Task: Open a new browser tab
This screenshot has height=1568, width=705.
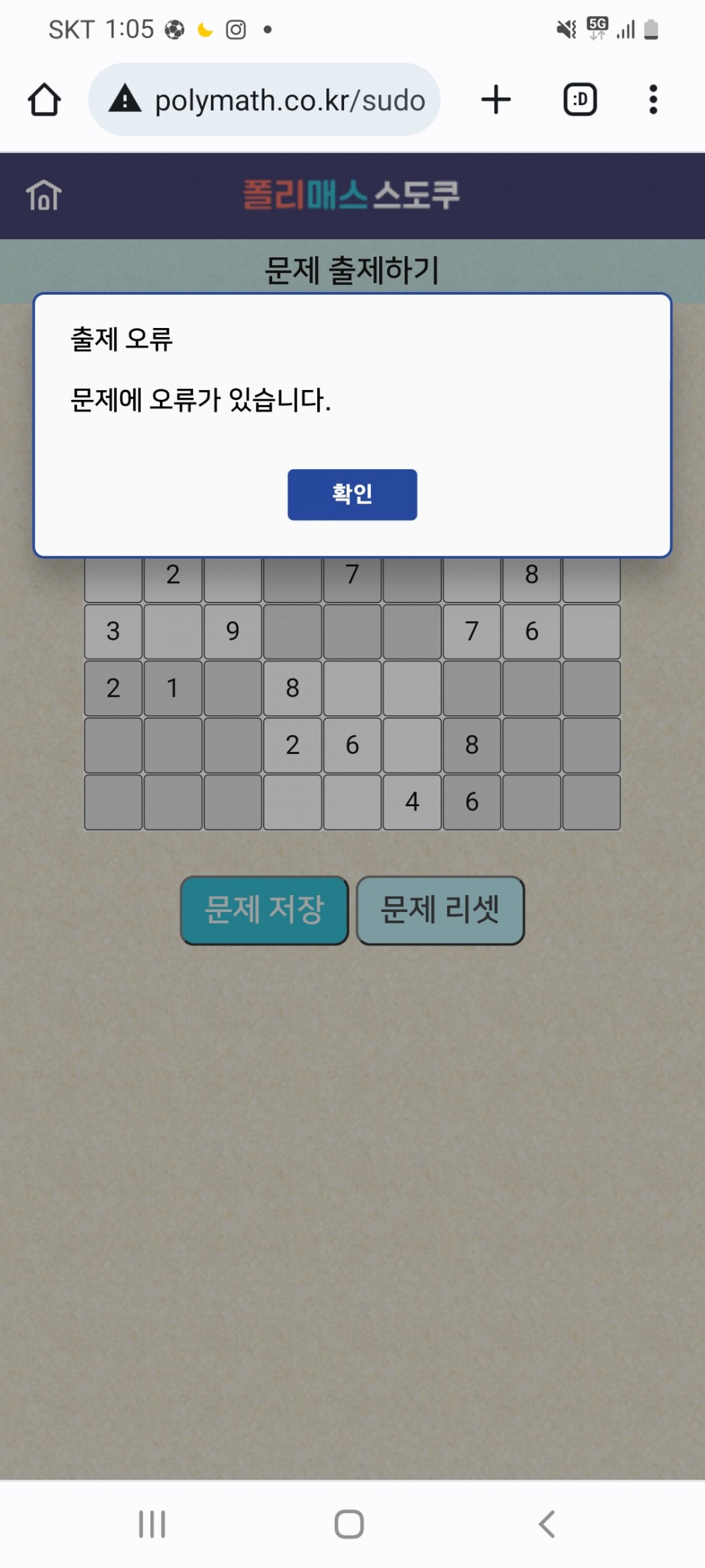Action: (x=496, y=99)
